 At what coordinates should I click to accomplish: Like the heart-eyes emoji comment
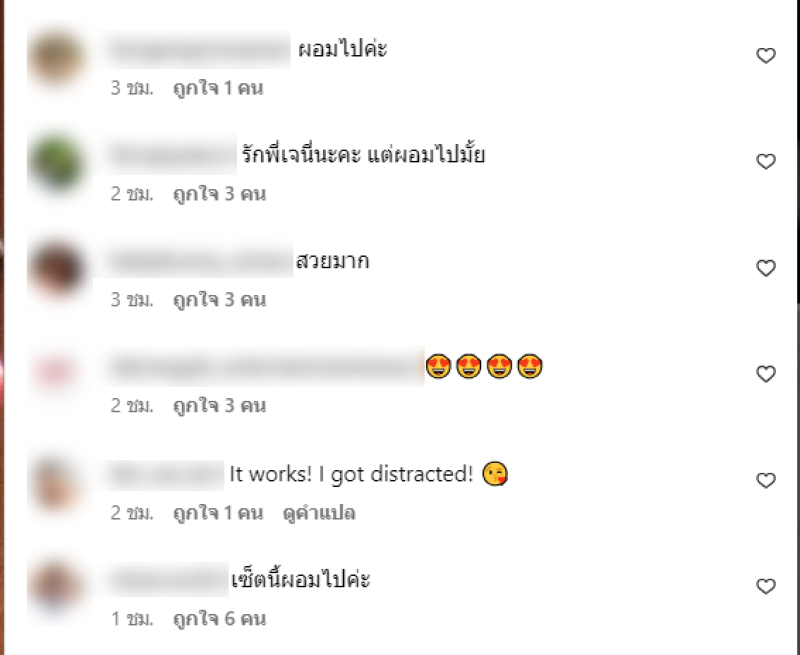coord(765,374)
